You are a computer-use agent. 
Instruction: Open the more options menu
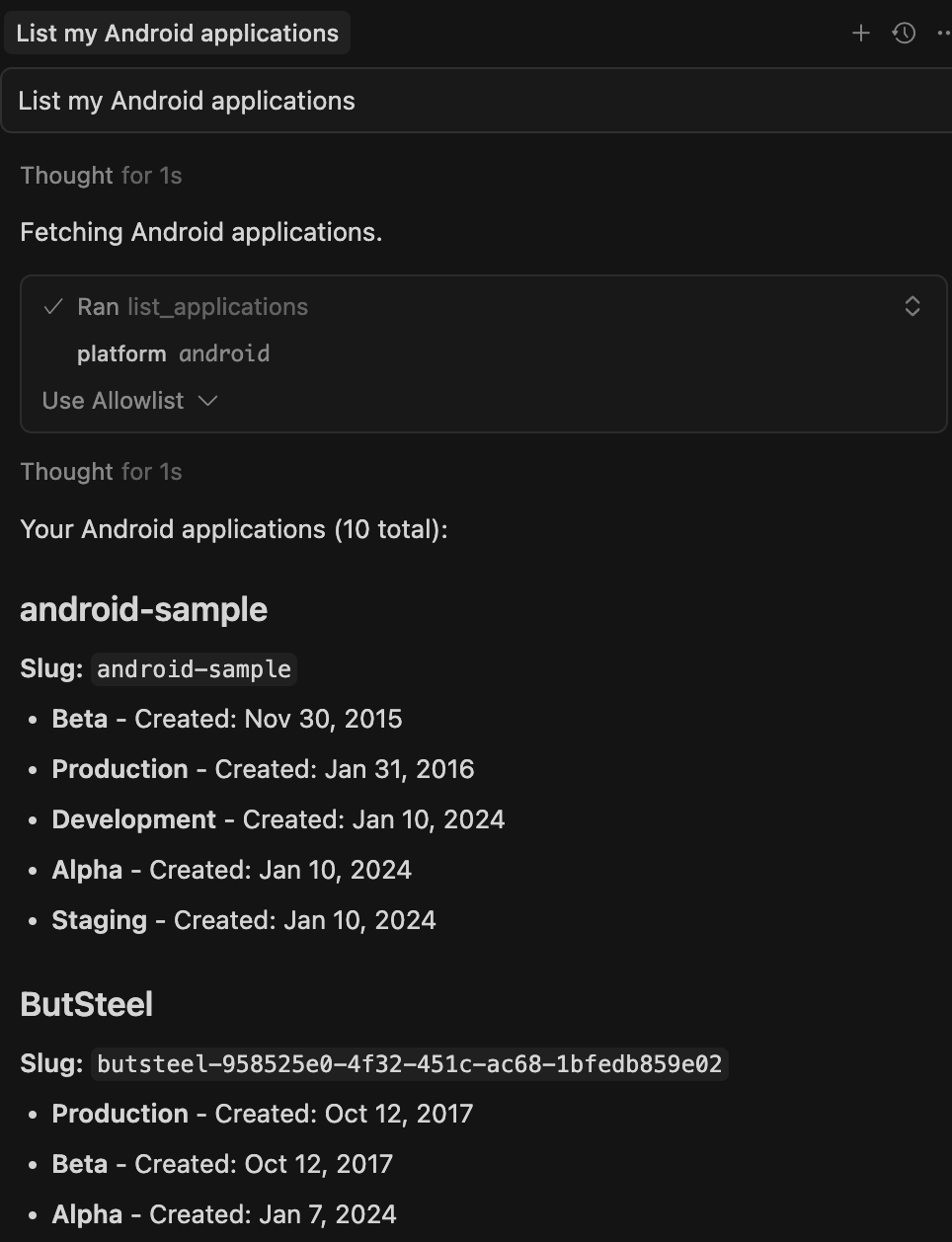click(x=943, y=34)
